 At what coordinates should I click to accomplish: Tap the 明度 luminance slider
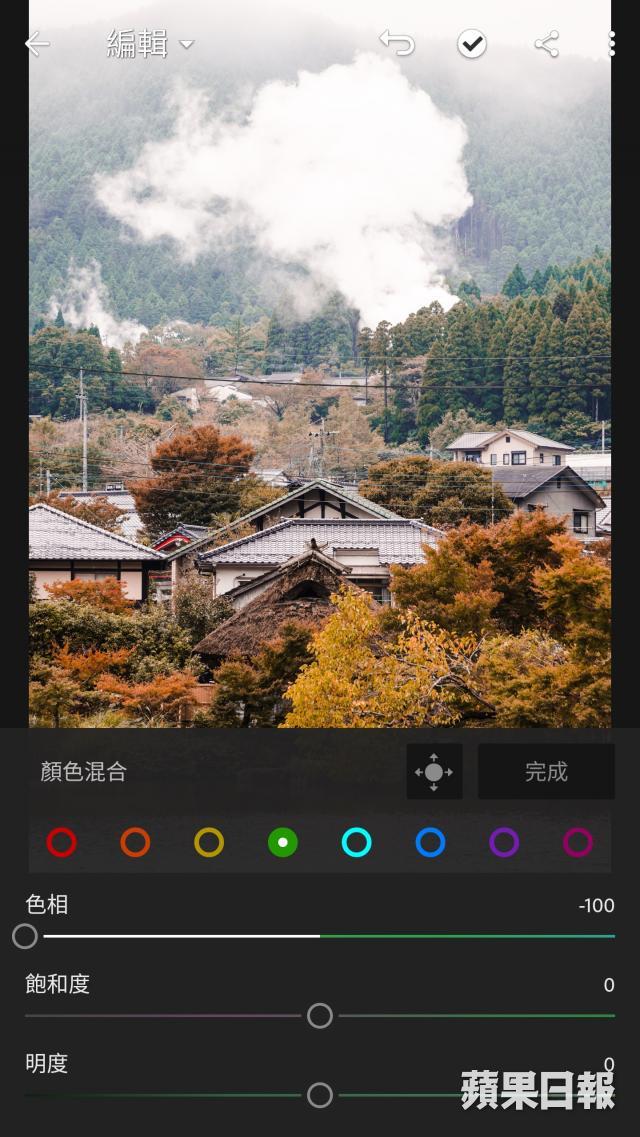click(x=320, y=1095)
